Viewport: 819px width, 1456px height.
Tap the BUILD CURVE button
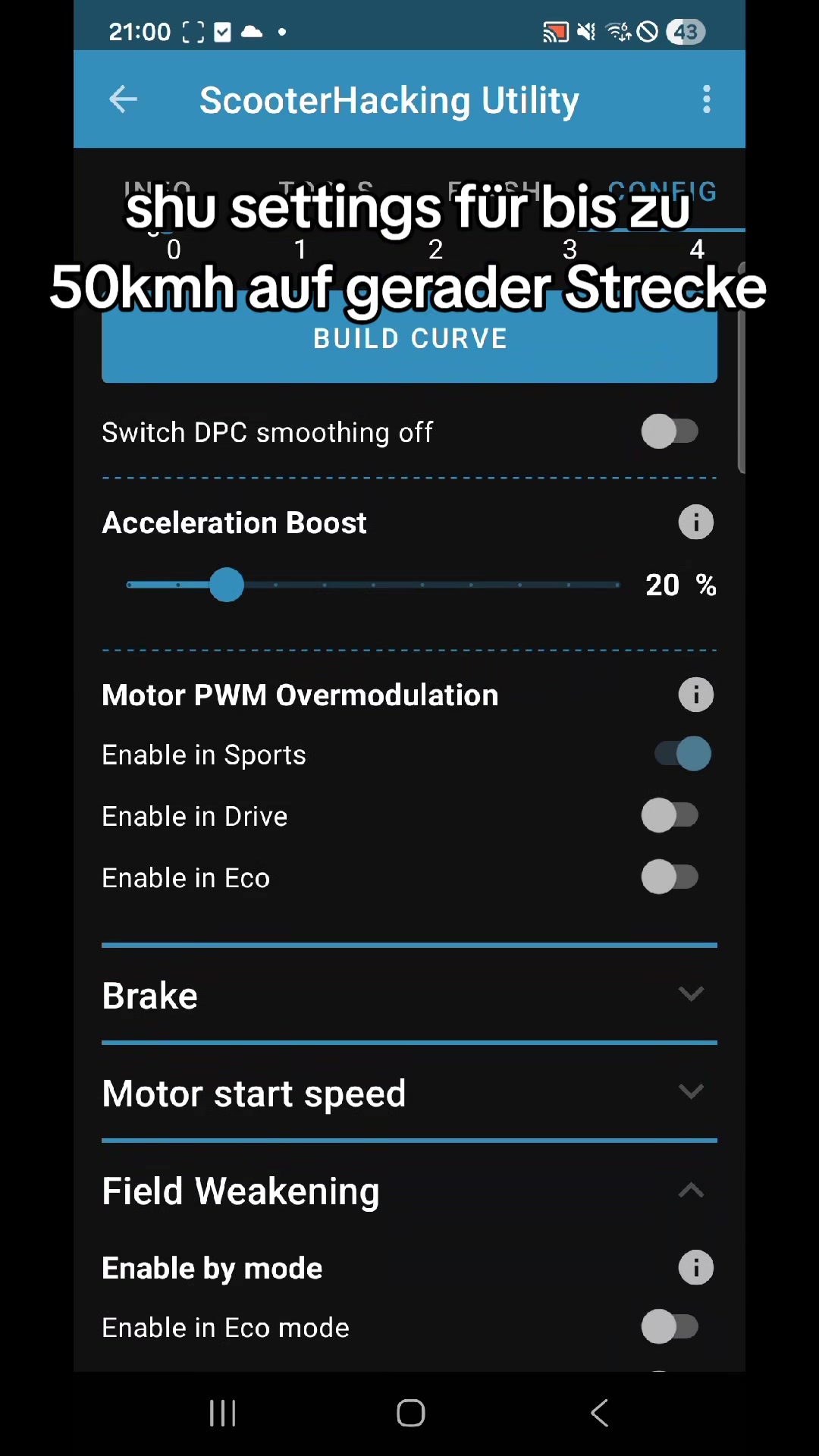(x=409, y=338)
